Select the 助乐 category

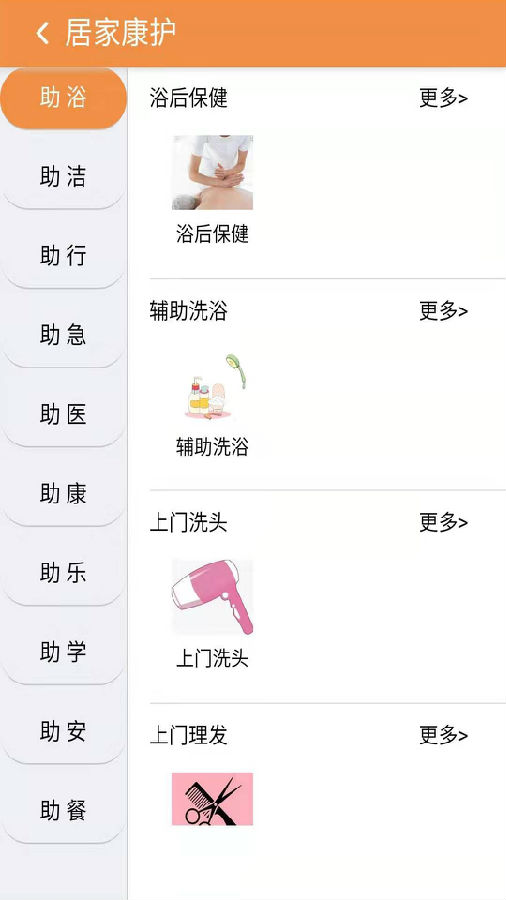tap(63, 573)
